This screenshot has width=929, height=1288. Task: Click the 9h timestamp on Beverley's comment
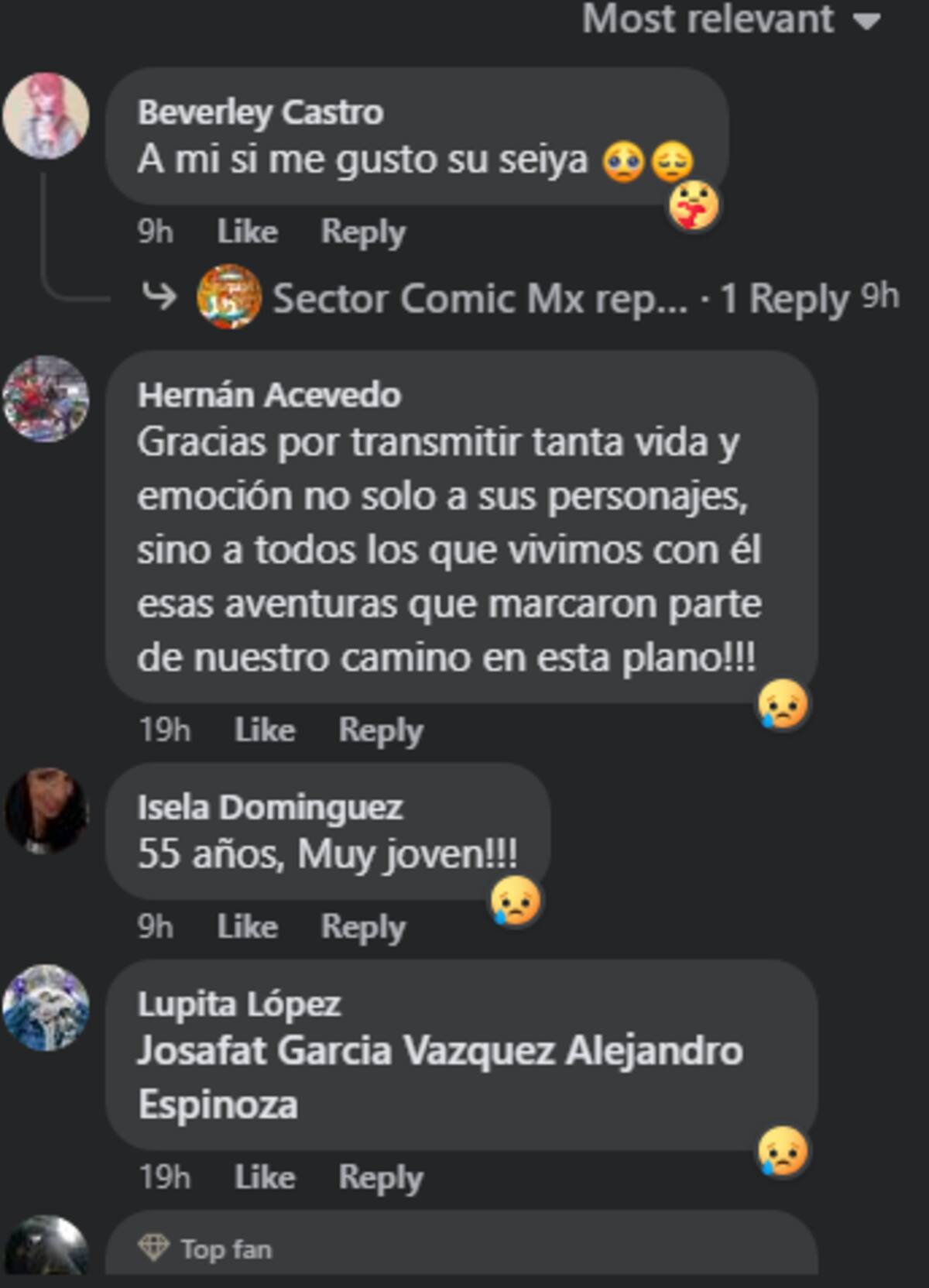(156, 231)
